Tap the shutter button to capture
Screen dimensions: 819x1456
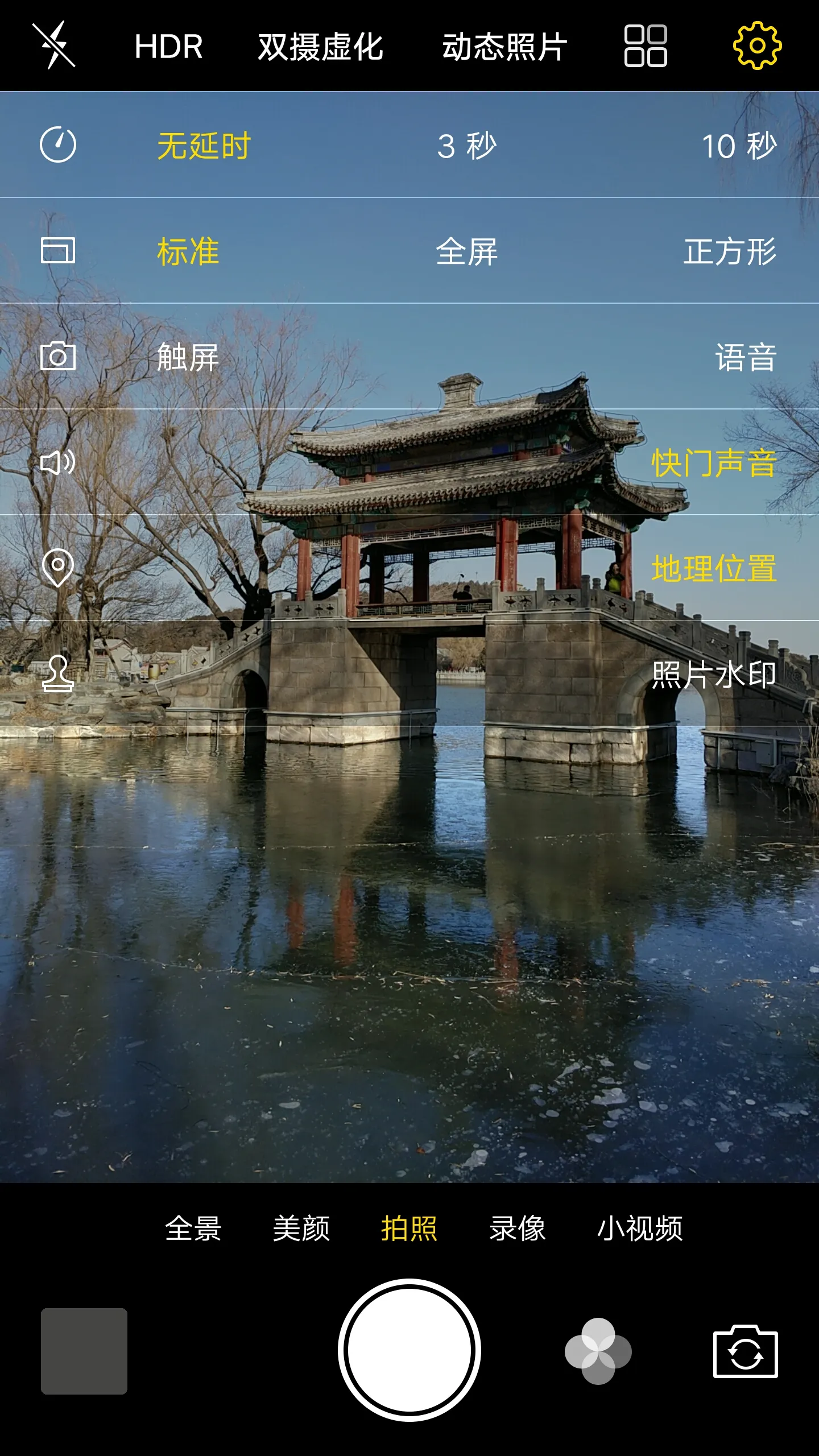(409, 1350)
